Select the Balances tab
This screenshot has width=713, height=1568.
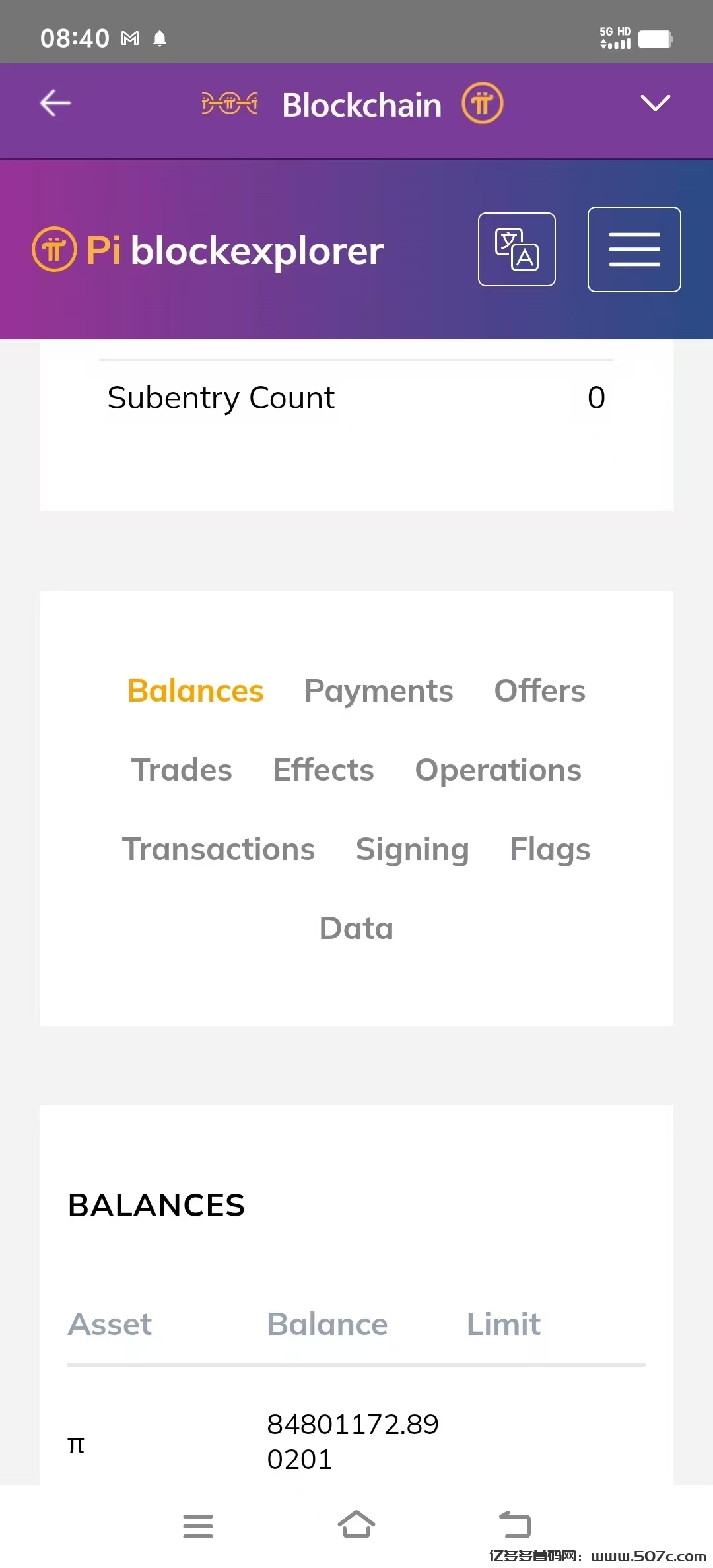(195, 691)
